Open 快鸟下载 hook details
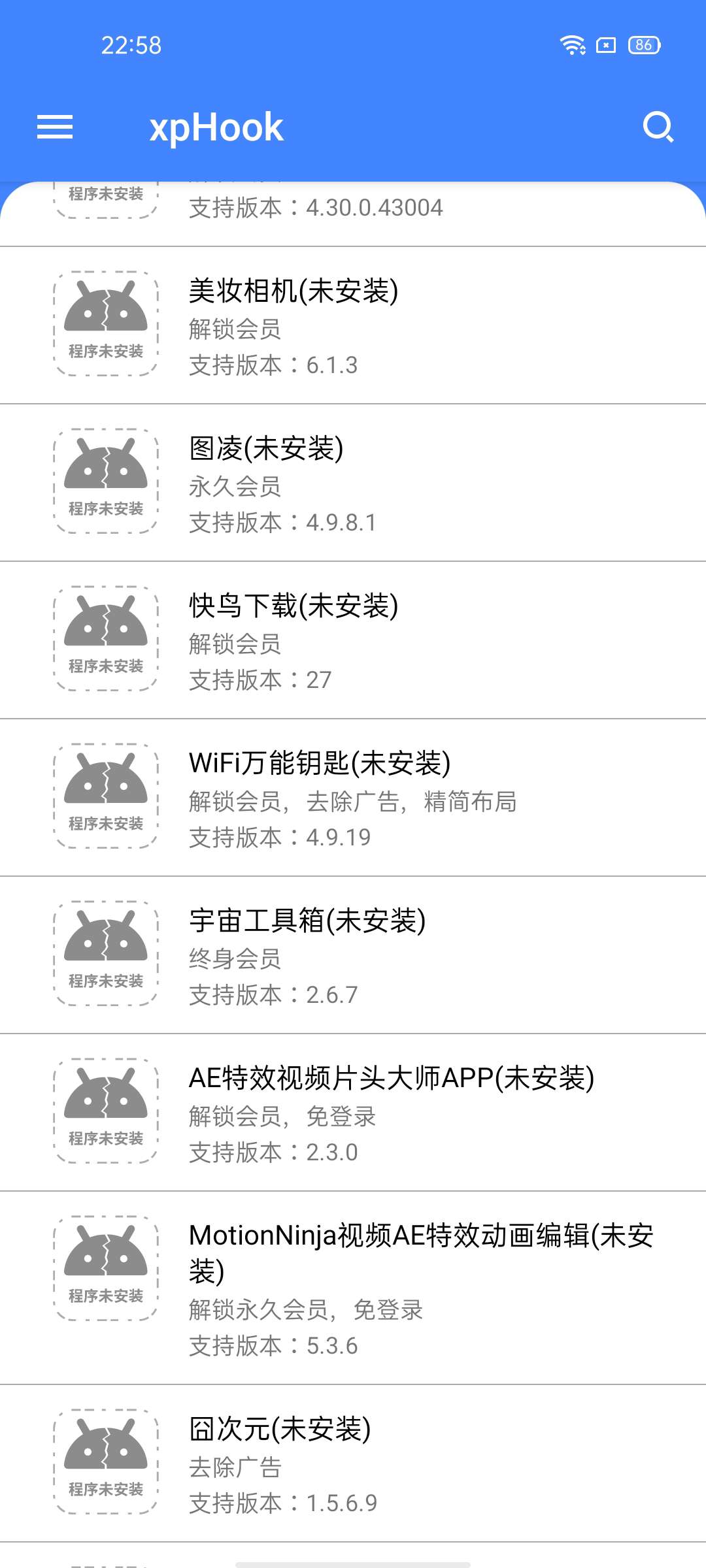Viewport: 706px width, 1568px height. coord(353,640)
